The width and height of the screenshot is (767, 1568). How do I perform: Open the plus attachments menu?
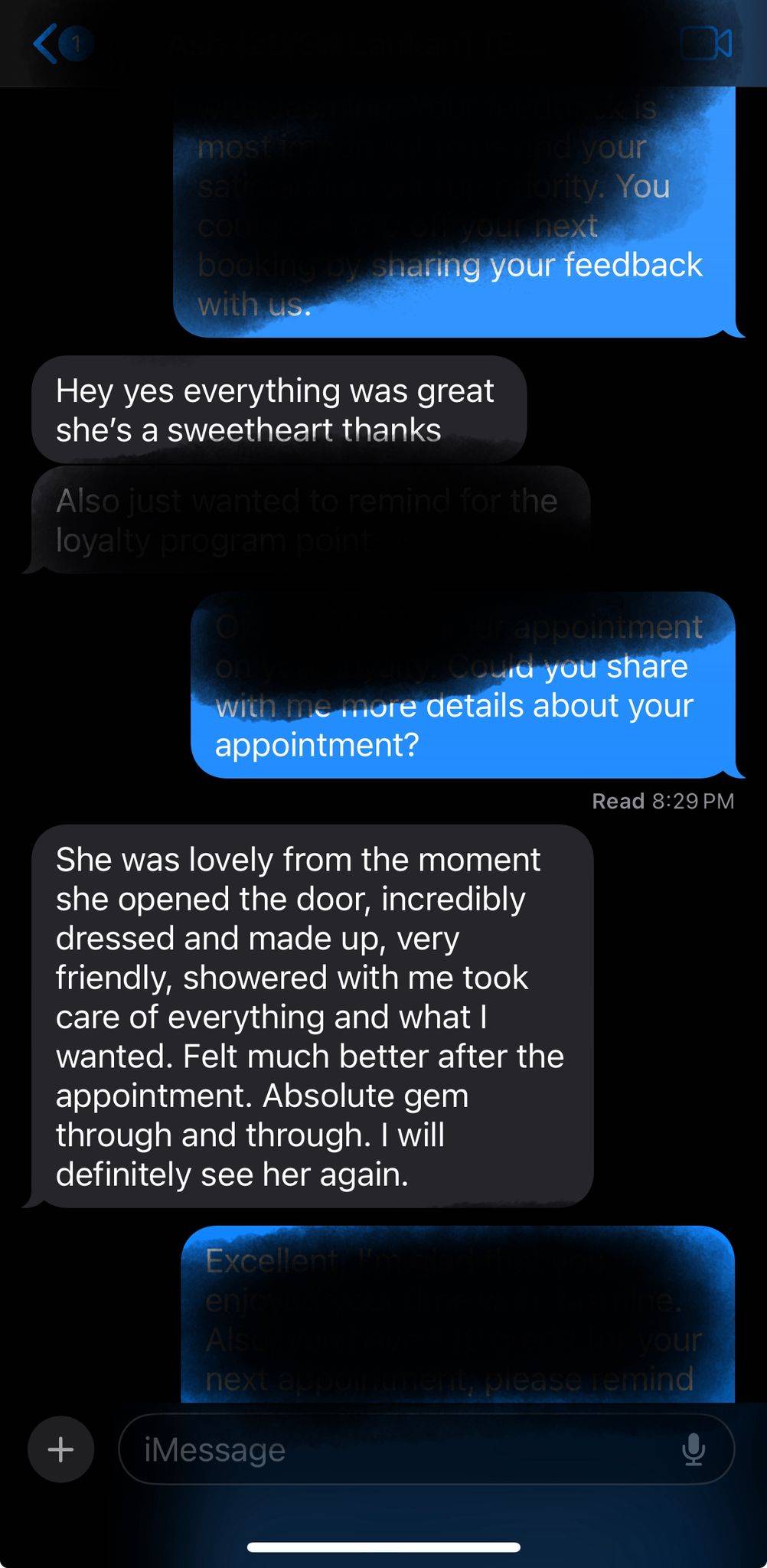coord(60,1449)
